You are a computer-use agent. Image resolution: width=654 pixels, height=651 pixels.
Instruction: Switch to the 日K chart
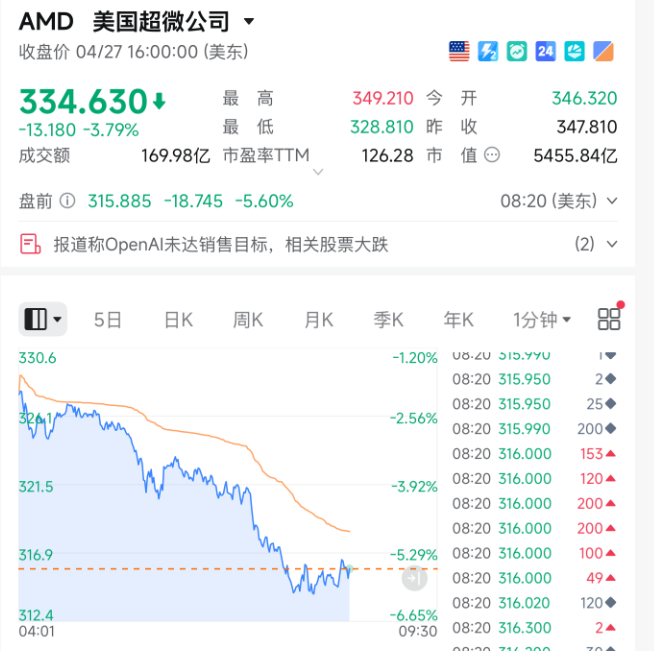(x=178, y=320)
